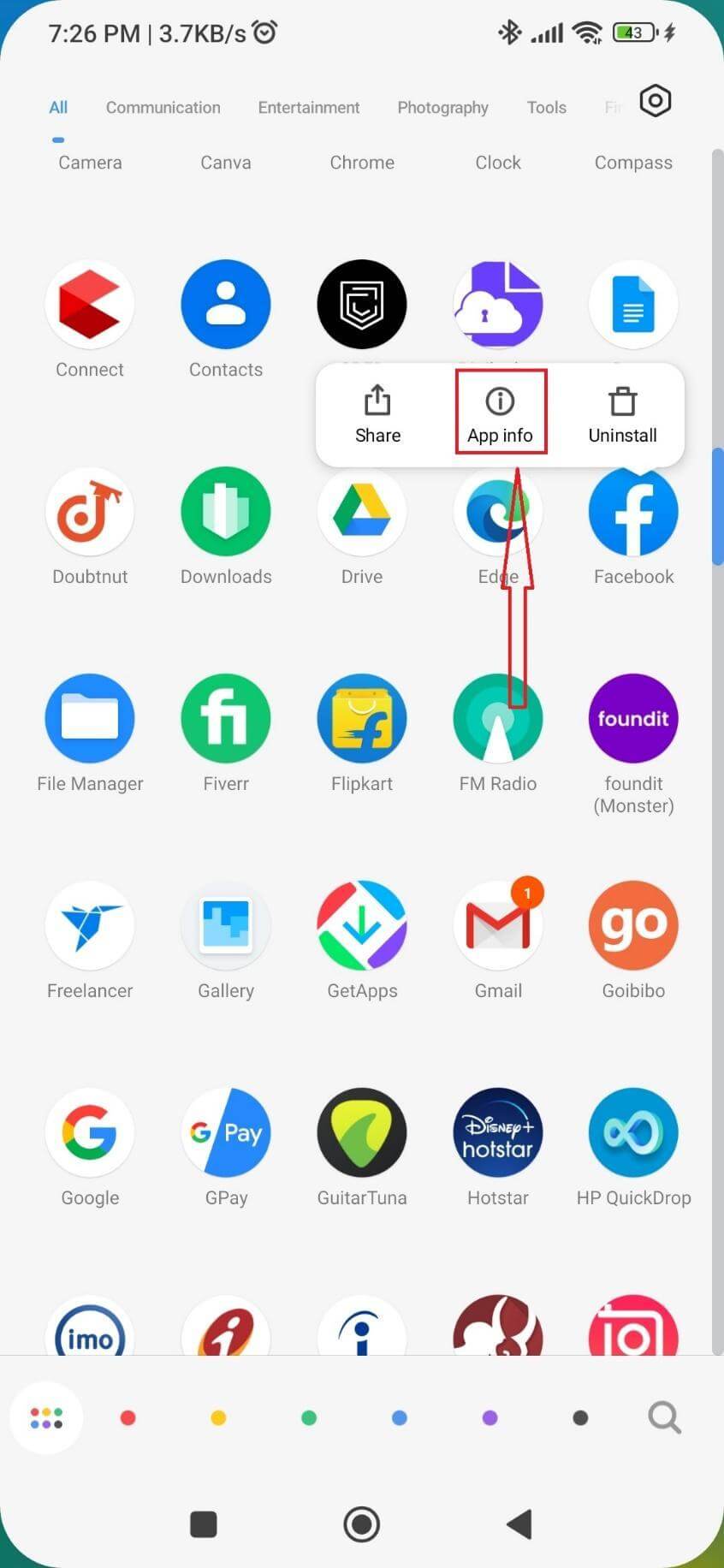This screenshot has height=1568, width=724.
Task: Open the GPay app
Action: coord(226,1134)
